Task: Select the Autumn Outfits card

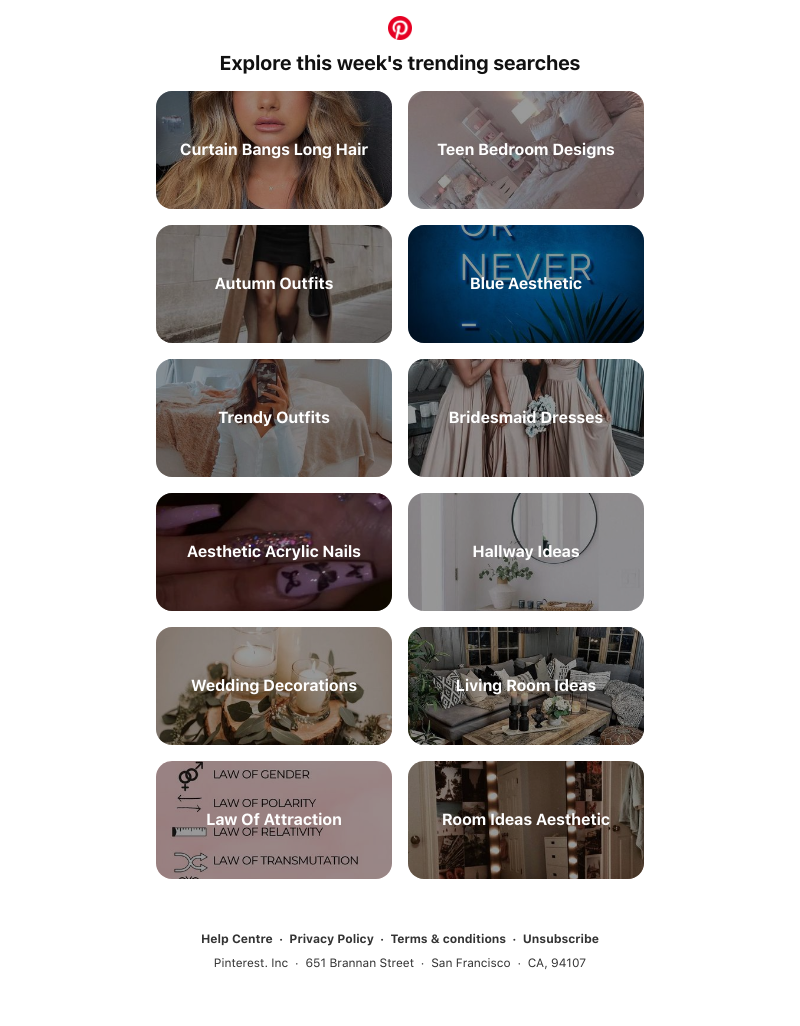Action: pyautogui.click(x=274, y=284)
